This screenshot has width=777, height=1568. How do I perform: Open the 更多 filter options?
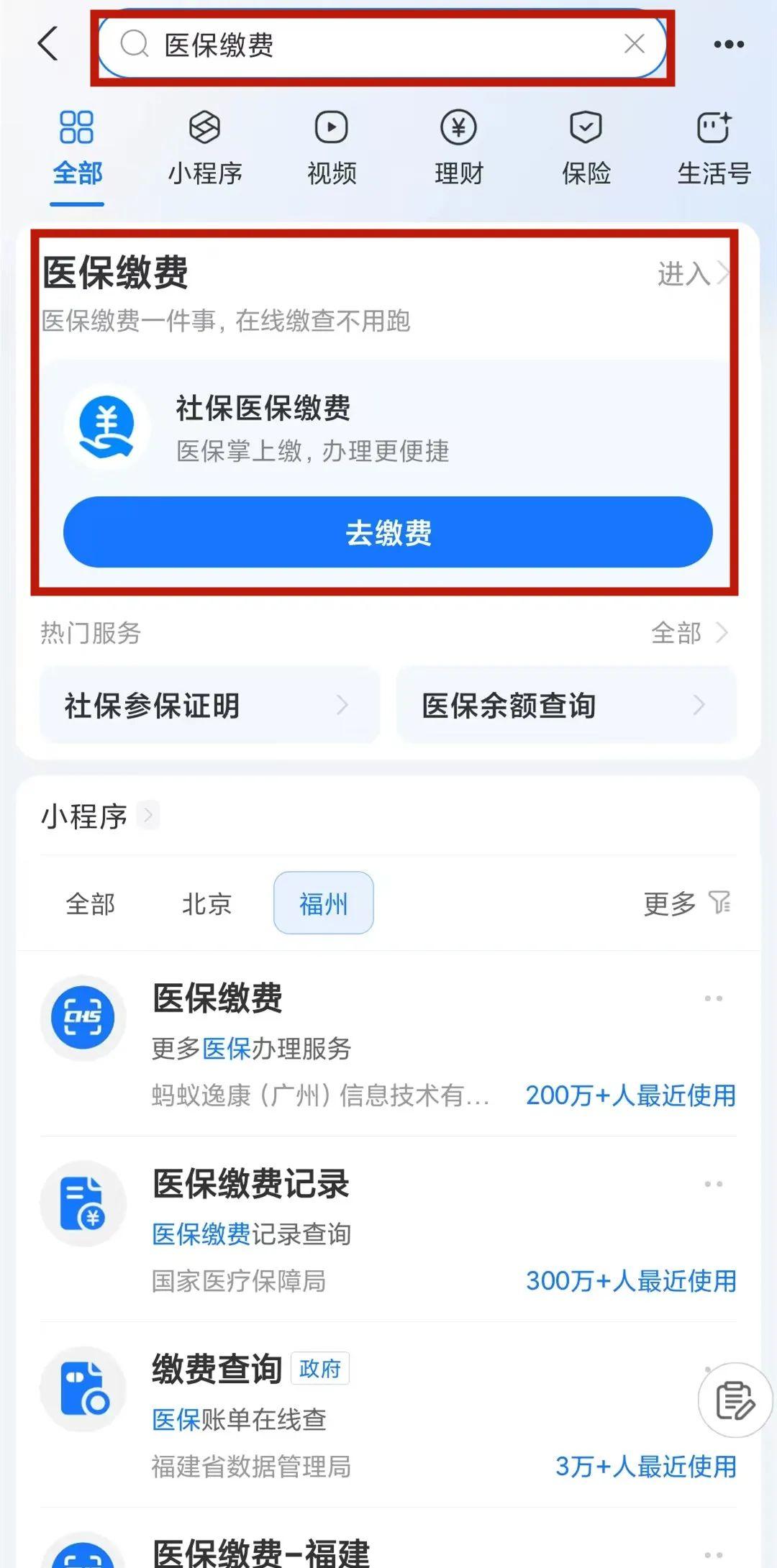point(687,903)
